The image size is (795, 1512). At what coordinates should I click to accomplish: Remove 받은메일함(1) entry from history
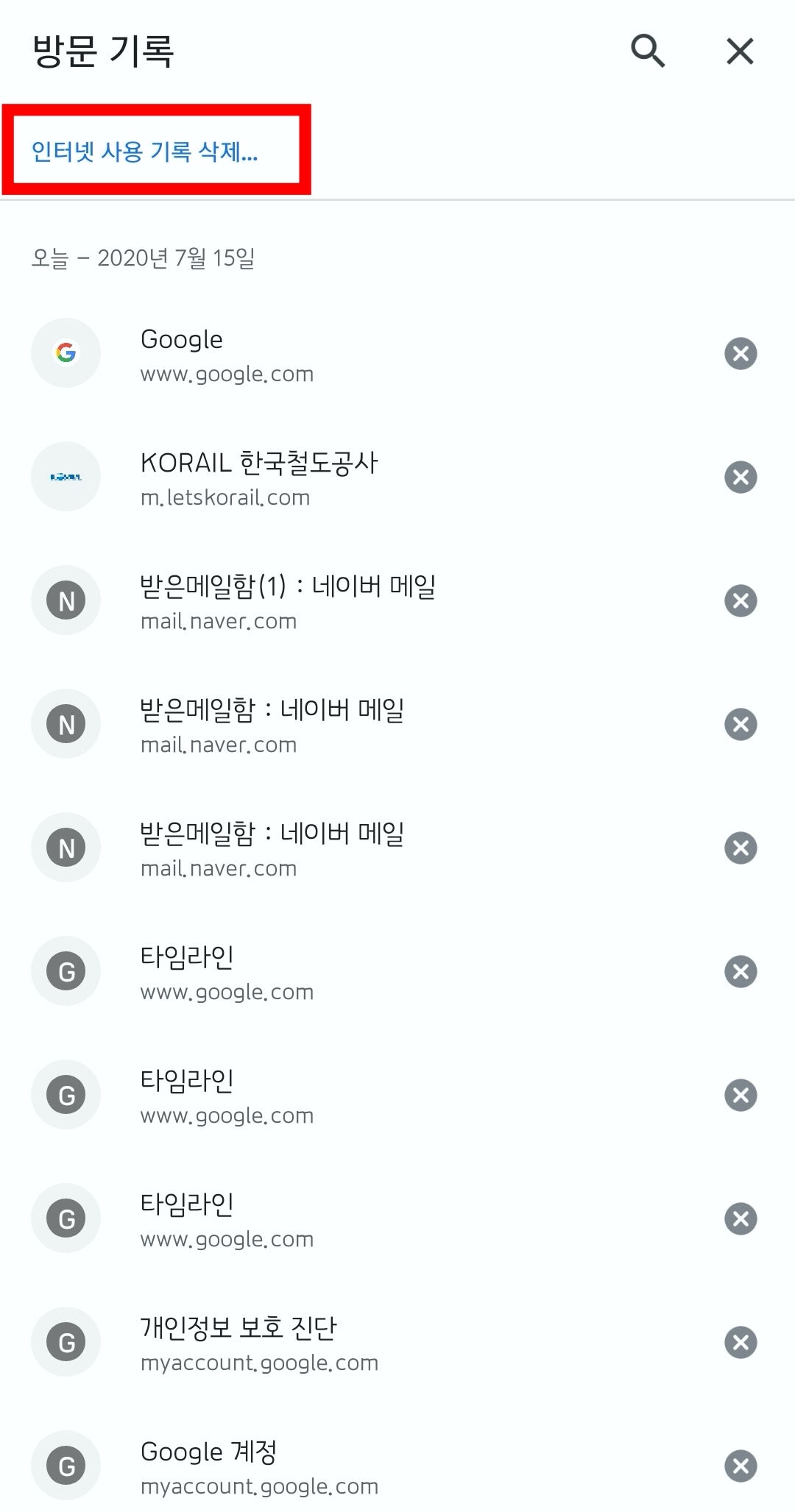[741, 601]
